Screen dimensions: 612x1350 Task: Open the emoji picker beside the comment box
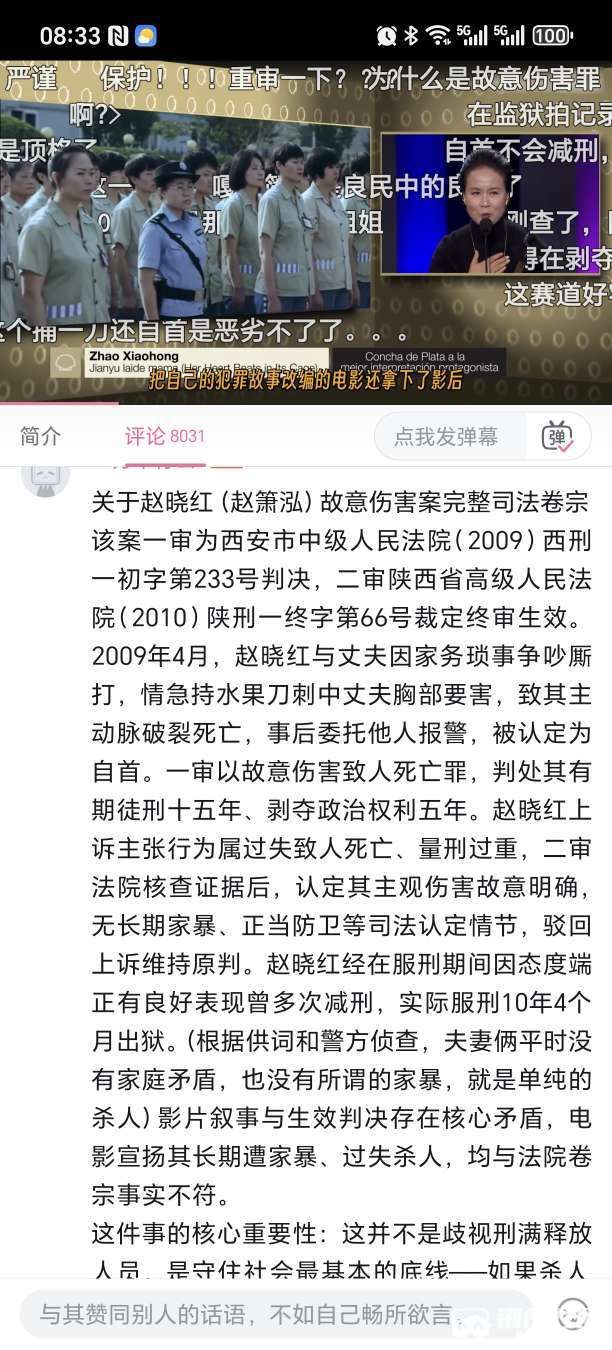coord(573,1313)
